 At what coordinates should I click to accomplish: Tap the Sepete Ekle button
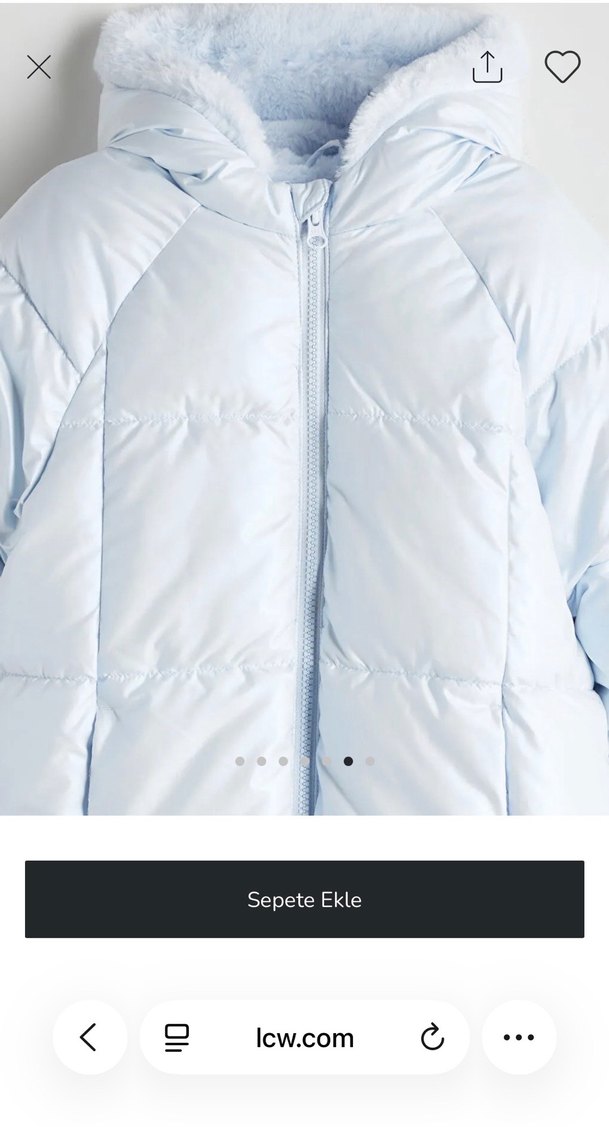coord(304,899)
